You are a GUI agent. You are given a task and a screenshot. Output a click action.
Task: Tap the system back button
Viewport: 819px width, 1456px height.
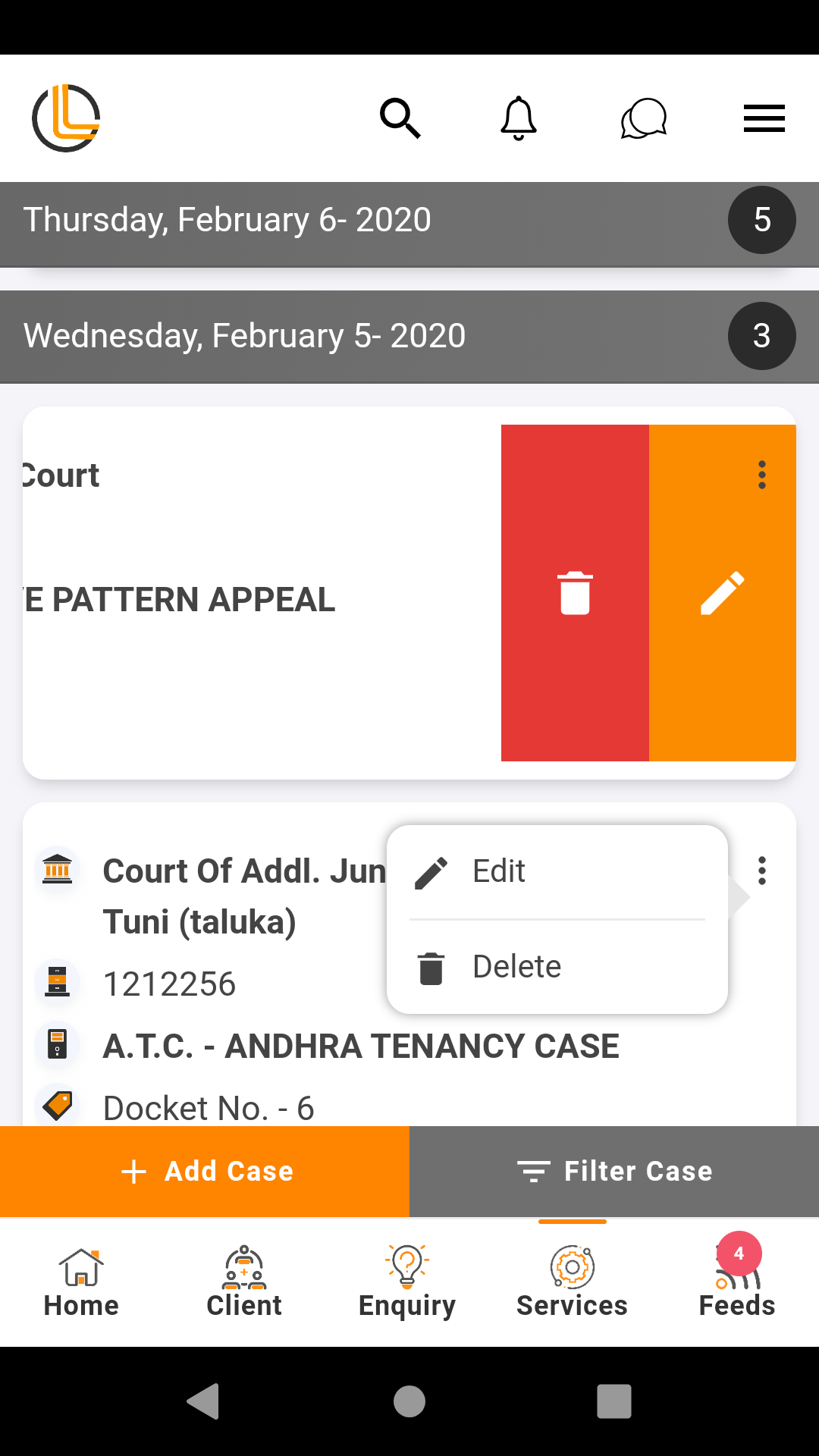203,1401
